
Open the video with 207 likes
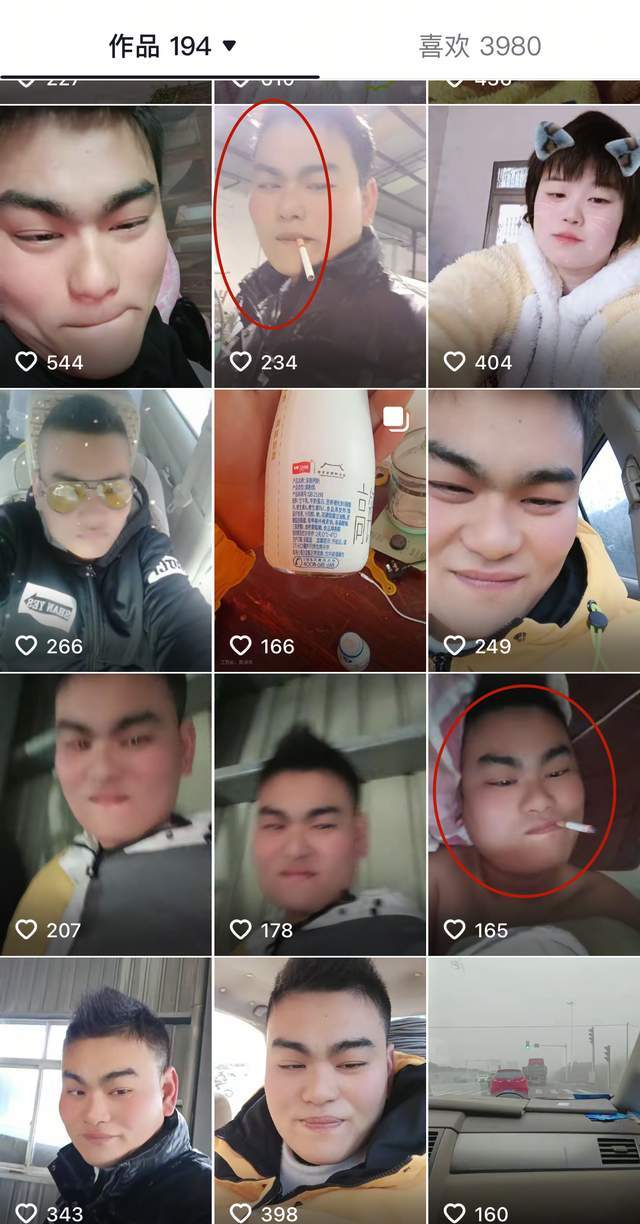pyautogui.click(x=105, y=815)
